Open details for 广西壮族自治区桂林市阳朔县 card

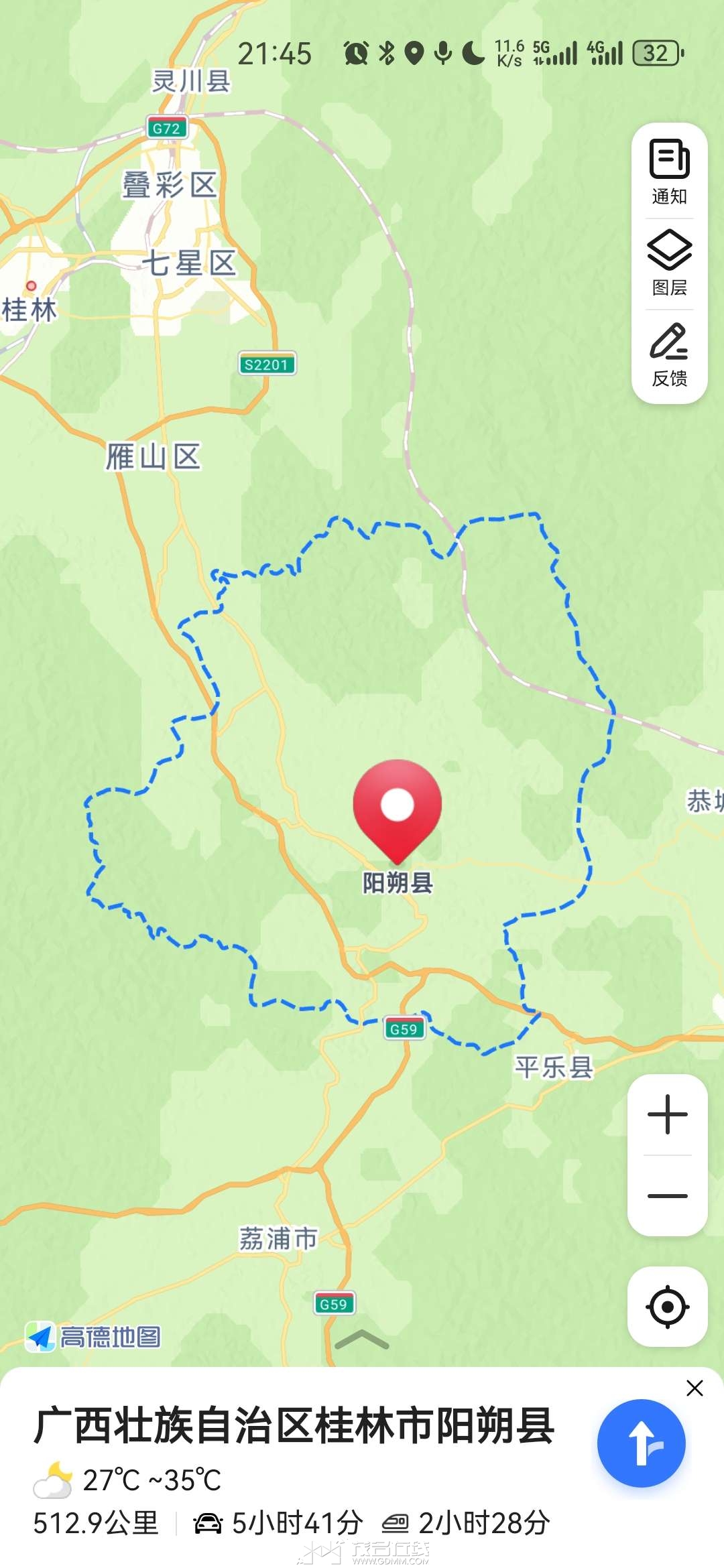point(294,1426)
